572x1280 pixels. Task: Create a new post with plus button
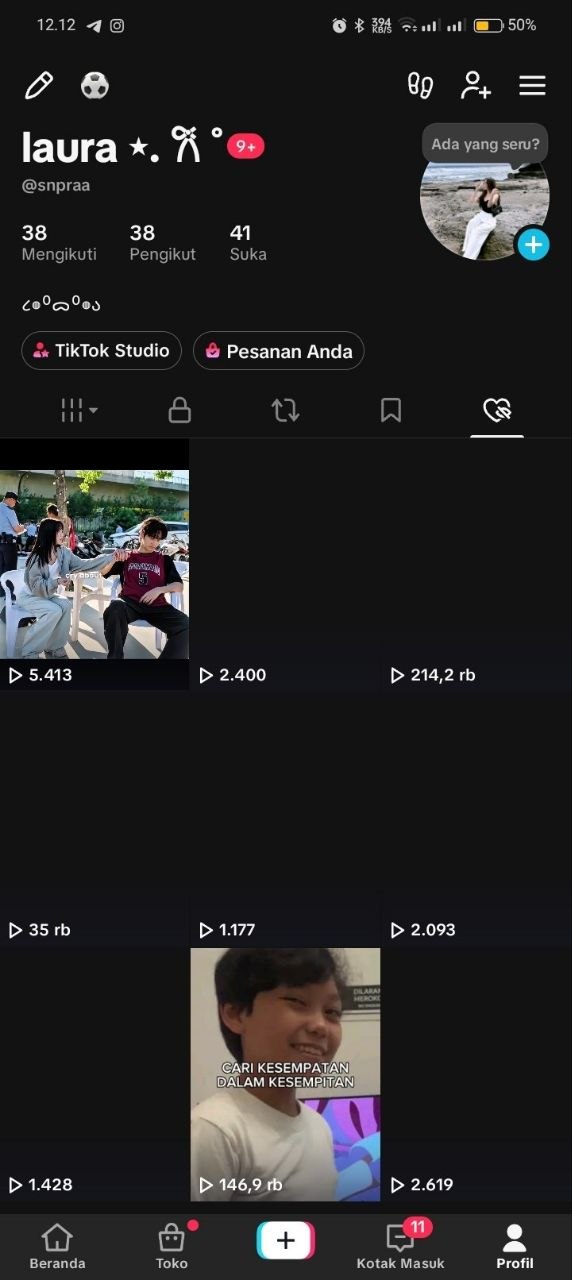click(x=286, y=1241)
